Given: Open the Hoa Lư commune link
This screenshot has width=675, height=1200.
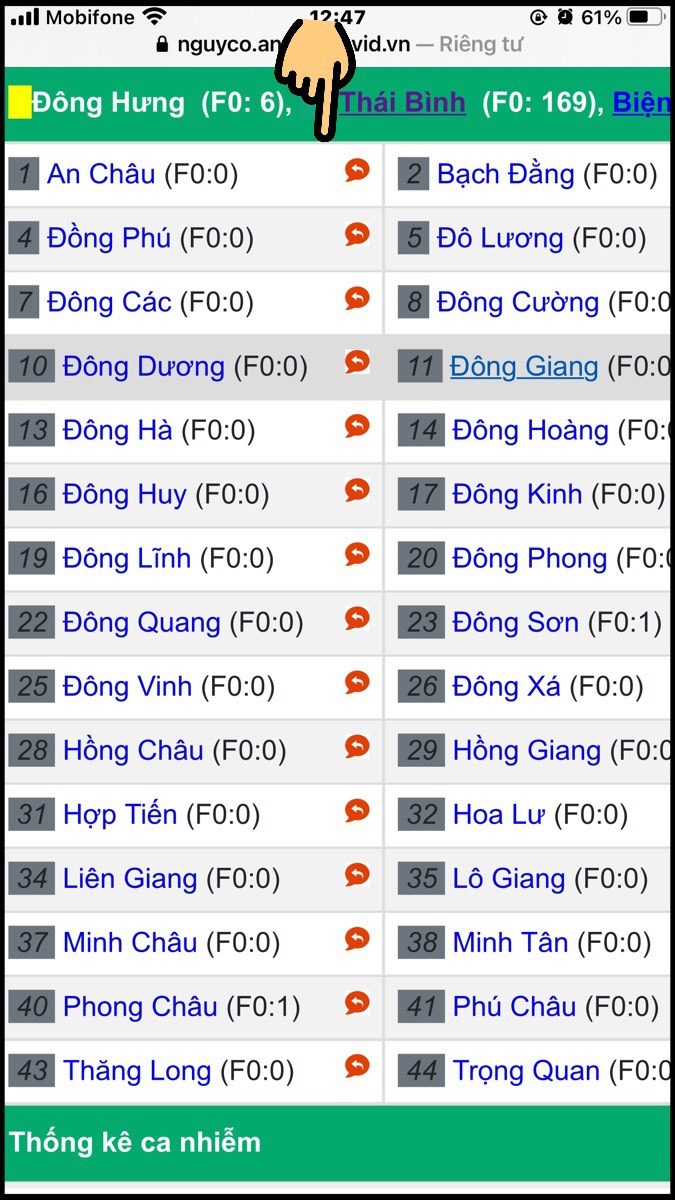Looking at the screenshot, I should pos(499,815).
